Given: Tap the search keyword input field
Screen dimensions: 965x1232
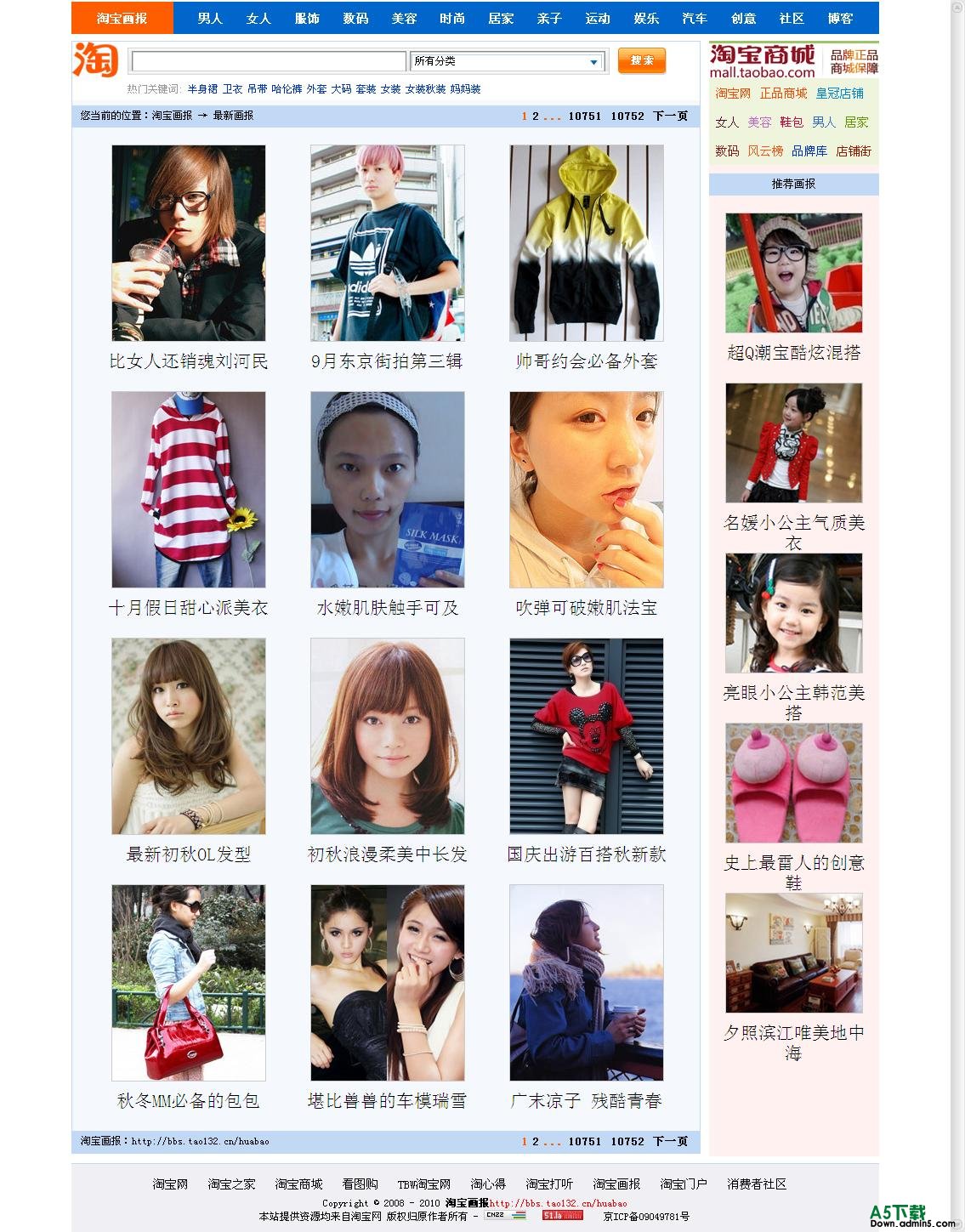Looking at the screenshot, I should (x=269, y=61).
